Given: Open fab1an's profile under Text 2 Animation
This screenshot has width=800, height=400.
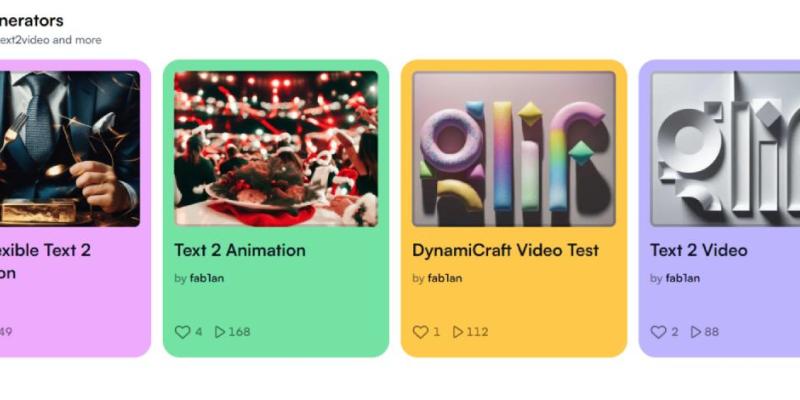Looking at the screenshot, I should (207, 278).
